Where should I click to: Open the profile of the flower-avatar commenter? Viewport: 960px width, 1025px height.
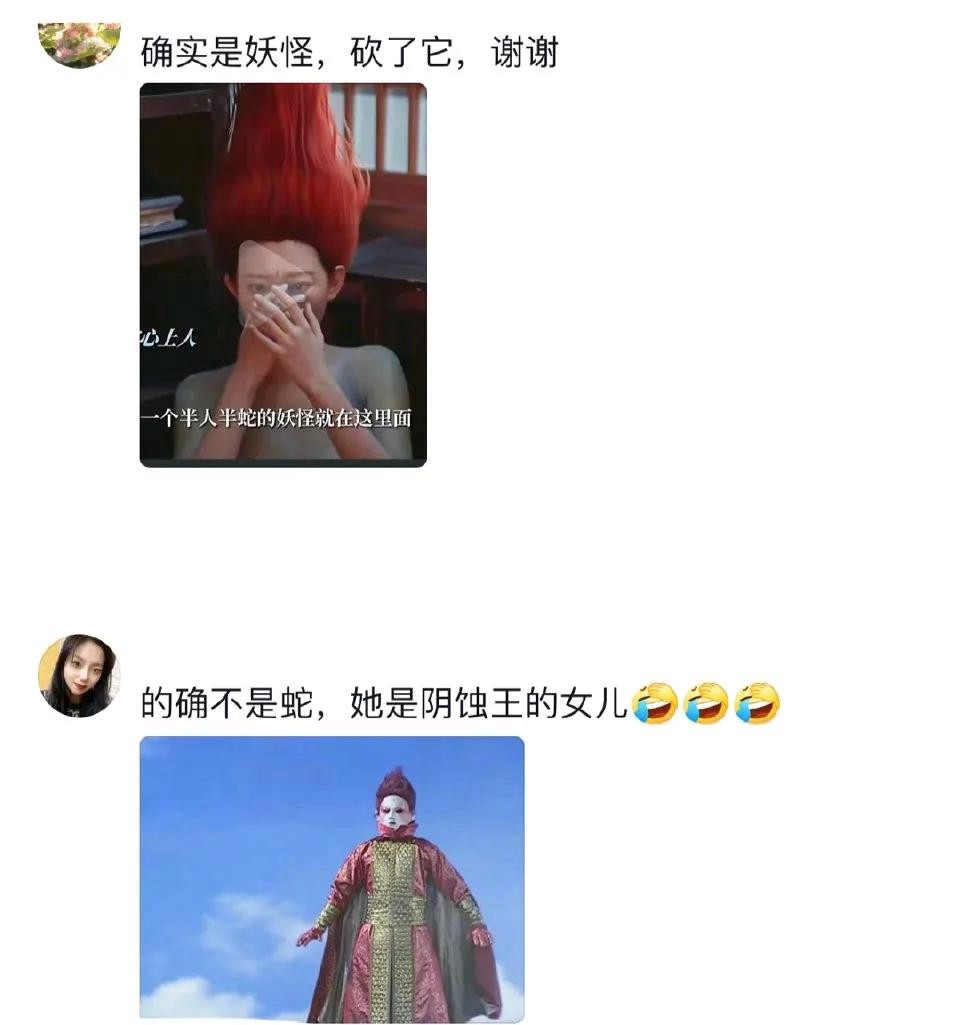(x=79, y=44)
